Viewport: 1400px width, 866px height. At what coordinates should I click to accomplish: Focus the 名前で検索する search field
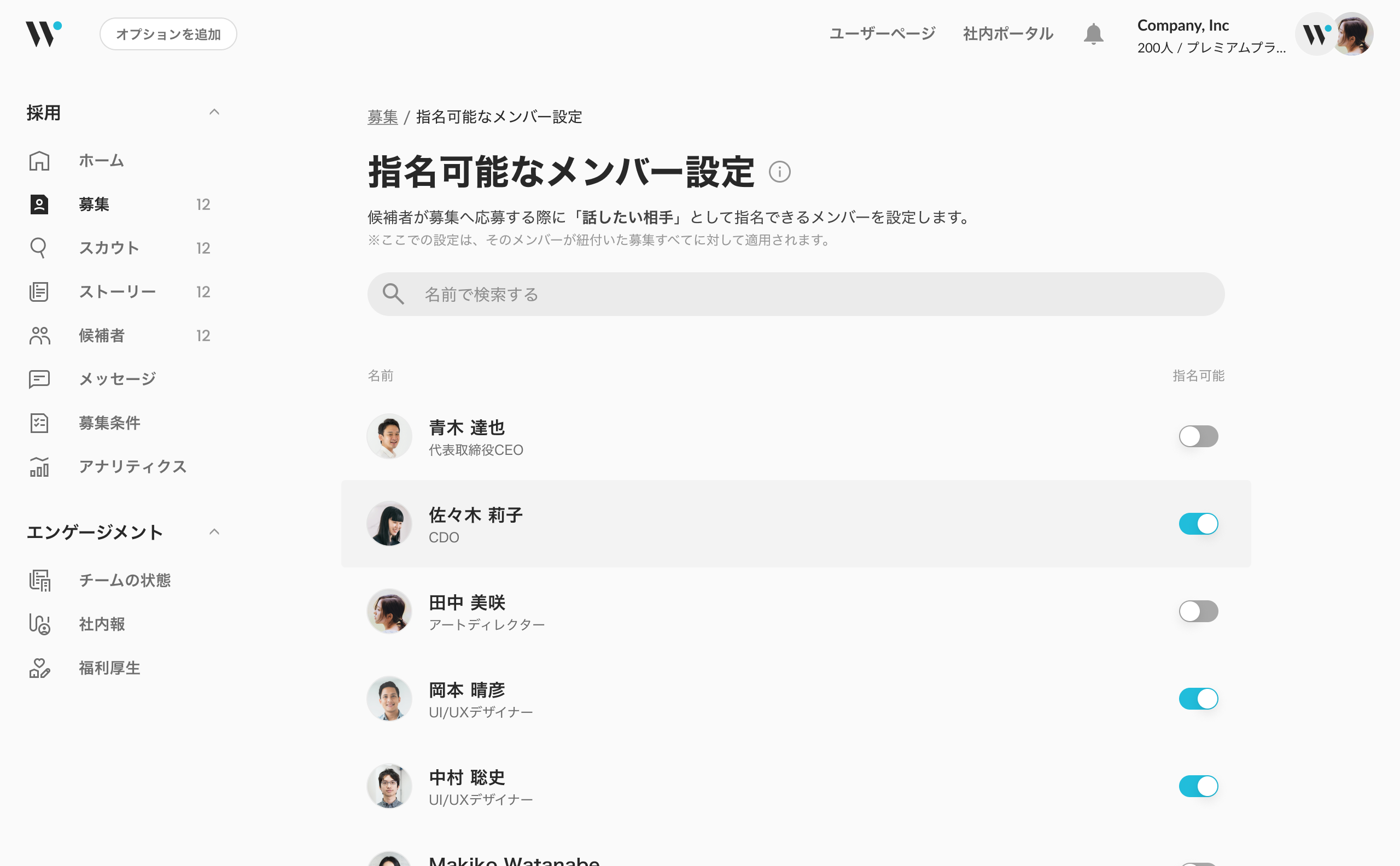pos(795,294)
